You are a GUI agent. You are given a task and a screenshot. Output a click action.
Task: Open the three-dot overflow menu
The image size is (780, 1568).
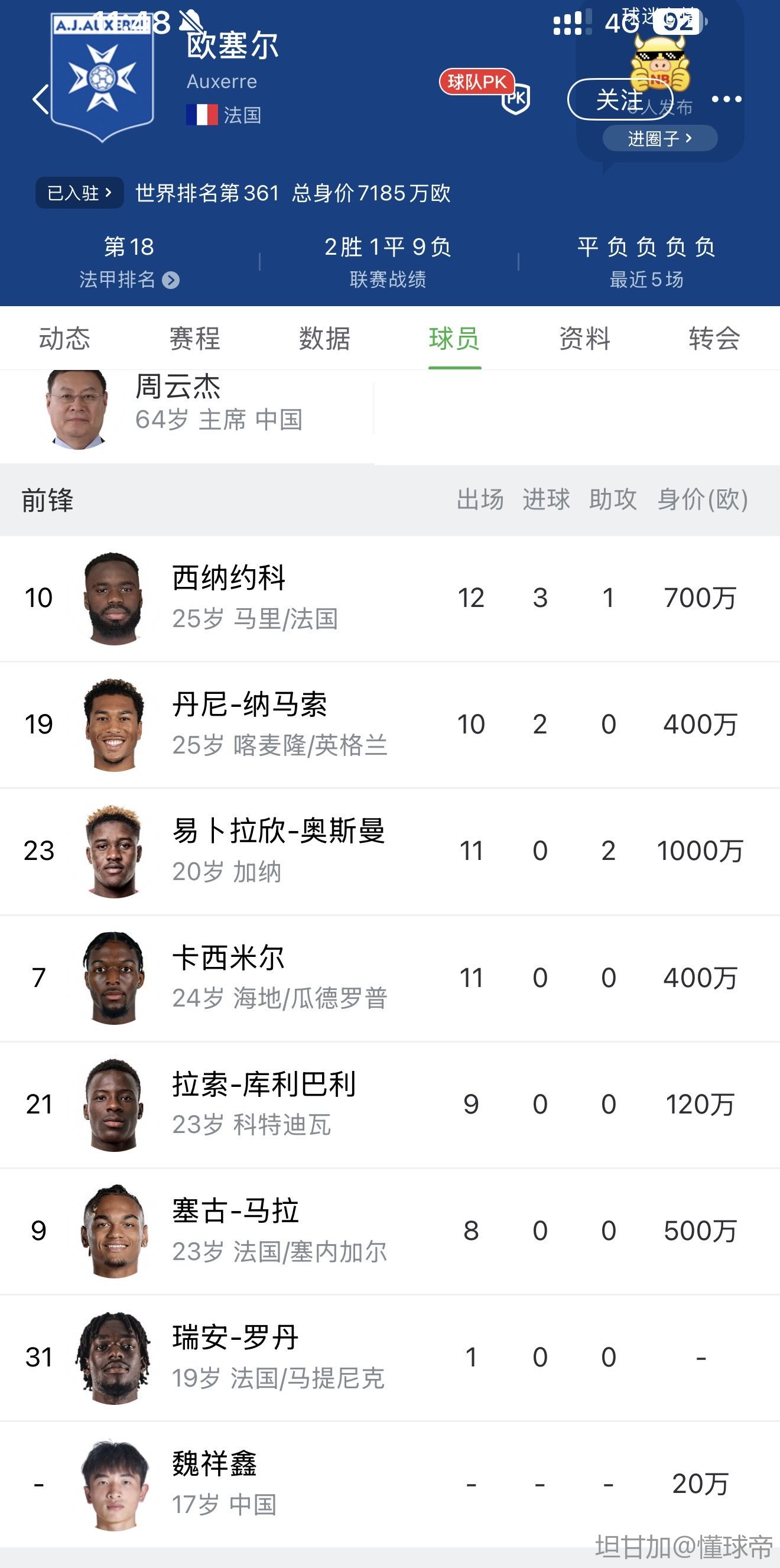coord(726,99)
